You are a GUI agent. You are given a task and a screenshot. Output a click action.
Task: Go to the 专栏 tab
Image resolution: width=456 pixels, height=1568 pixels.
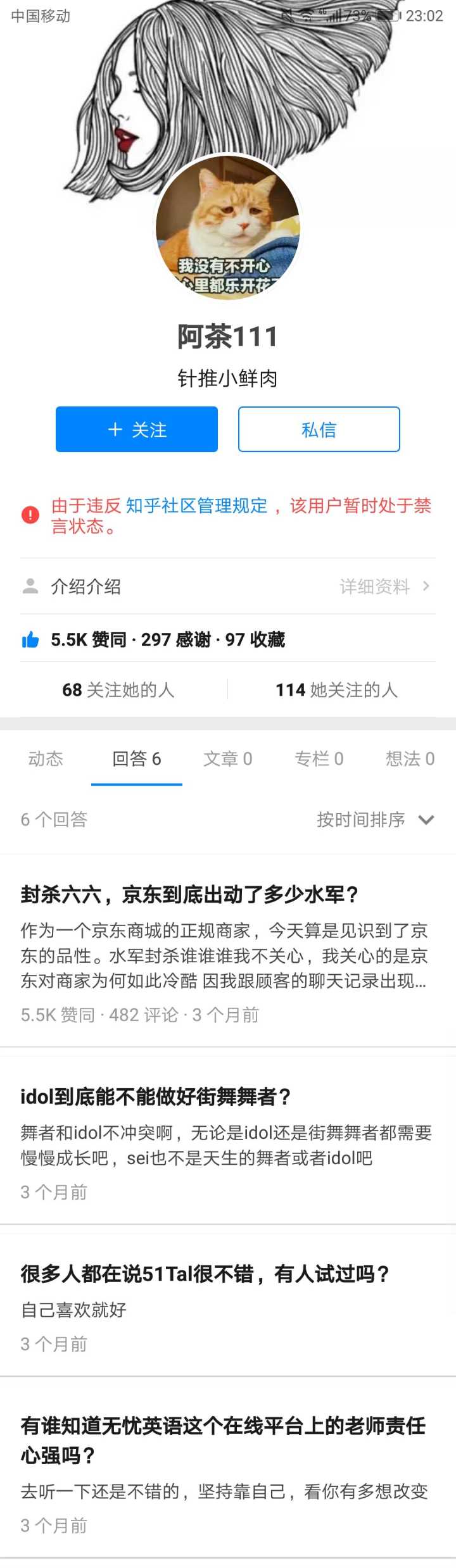[x=319, y=758]
